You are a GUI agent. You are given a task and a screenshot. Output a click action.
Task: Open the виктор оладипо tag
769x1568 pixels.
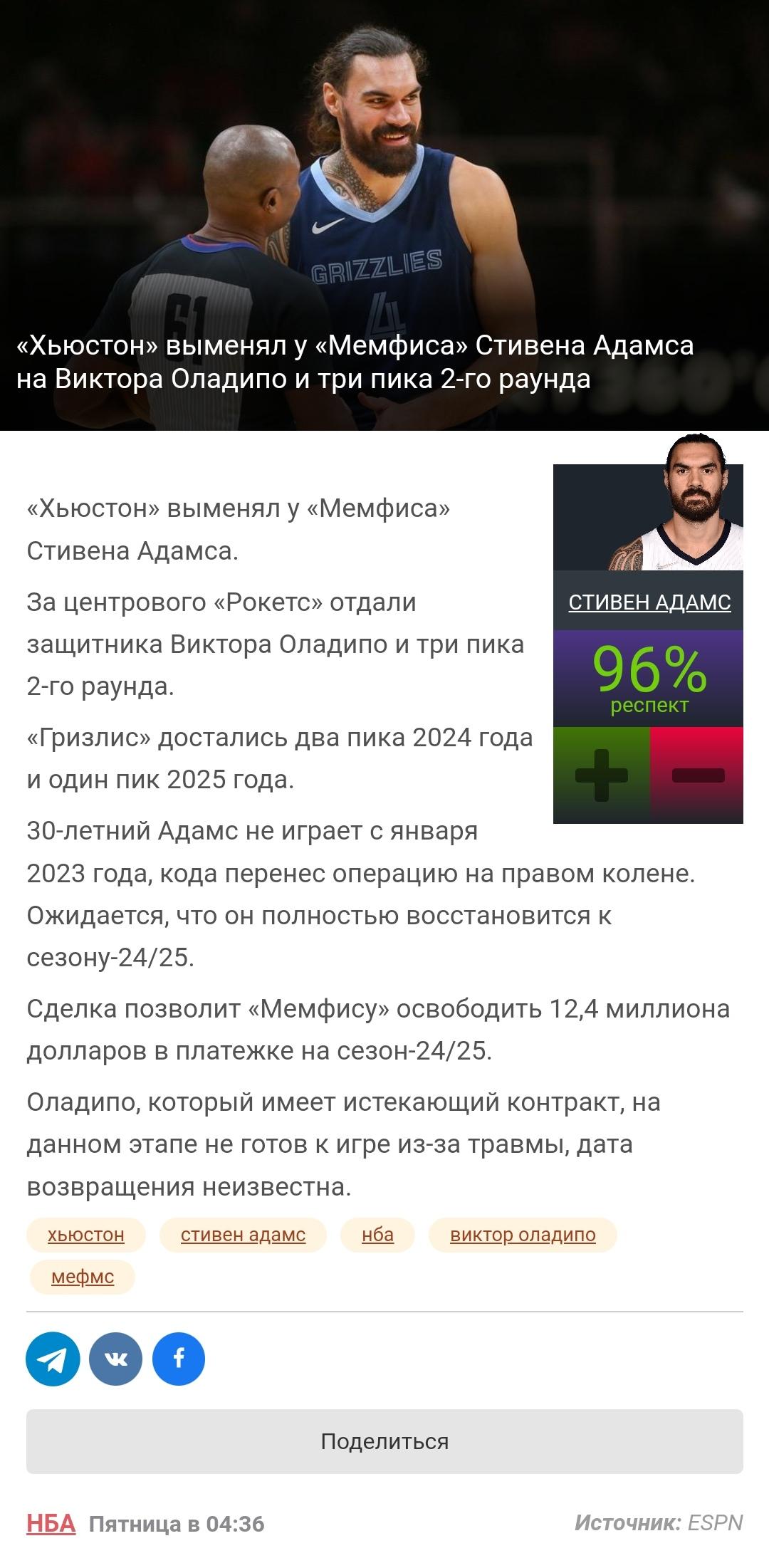(x=523, y=1234)
